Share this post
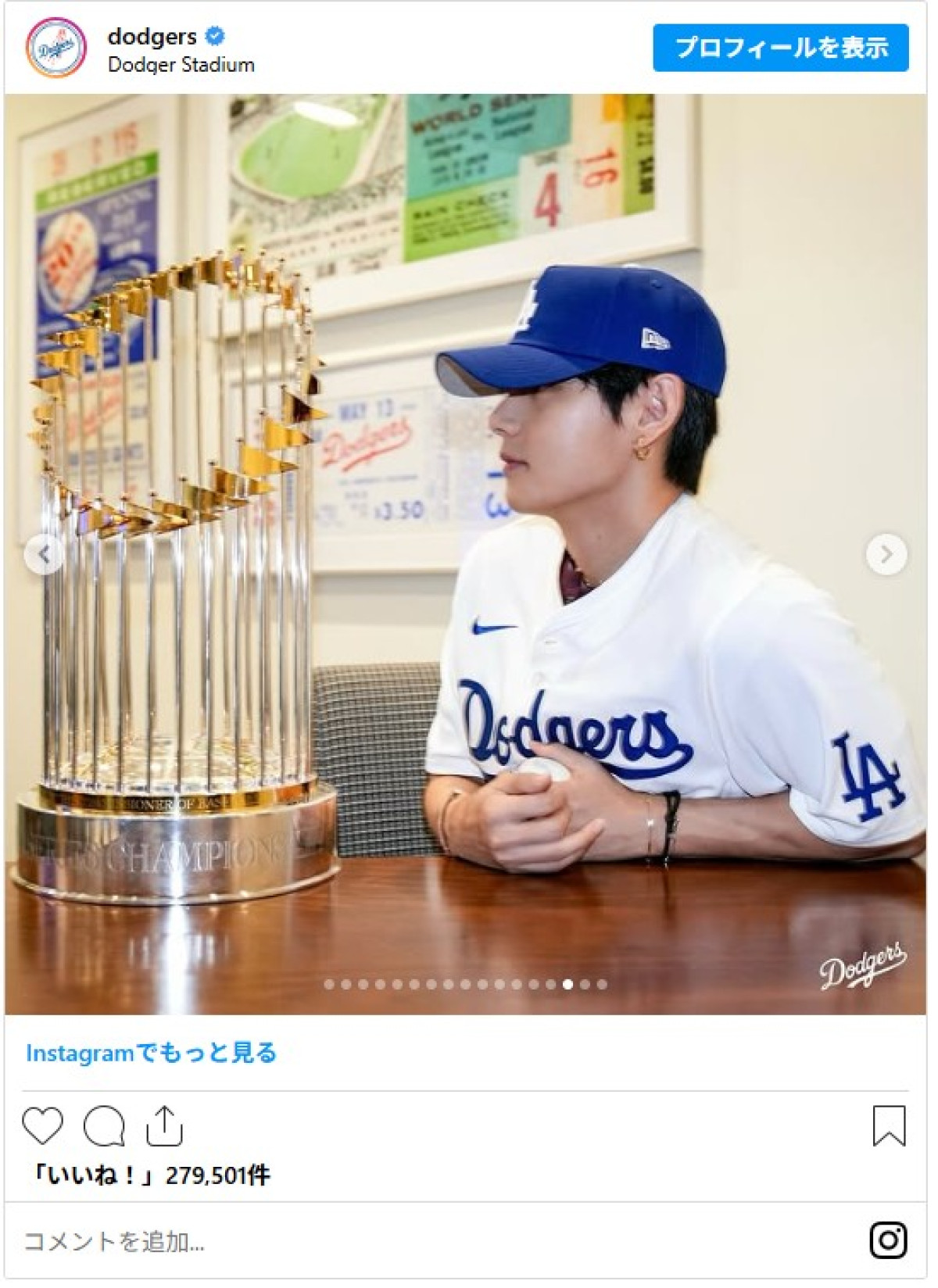Viewport: 938px width, 1288px height. tap(164, 1126)
